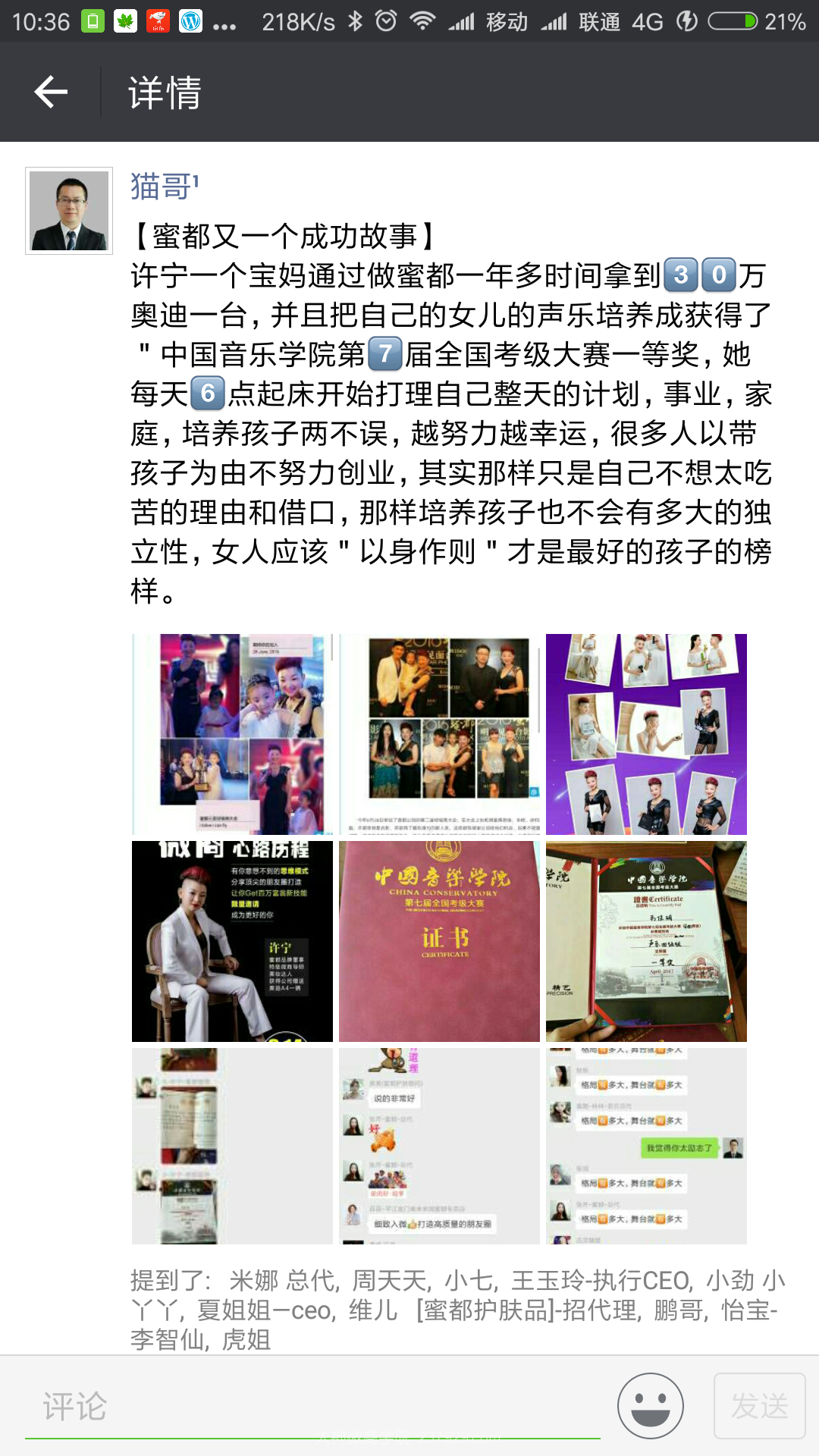Open the 猫哥 username link

165,186
